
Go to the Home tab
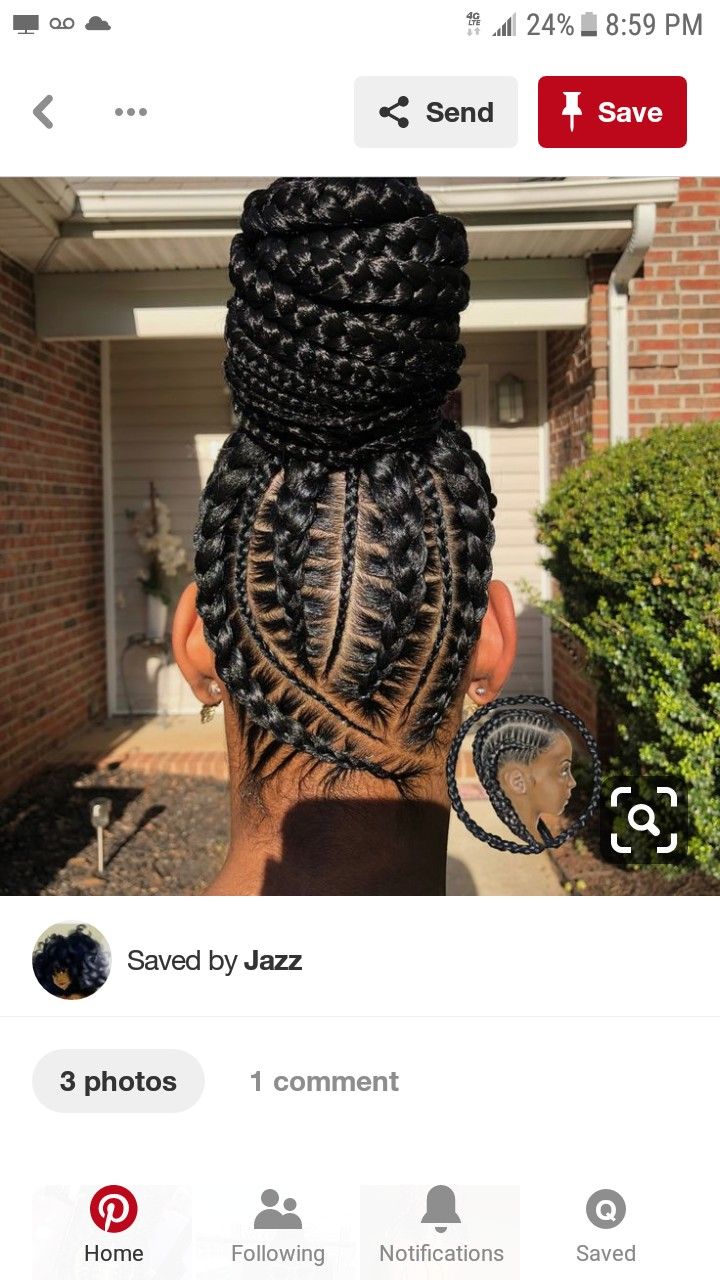(x=113, y=1226)
